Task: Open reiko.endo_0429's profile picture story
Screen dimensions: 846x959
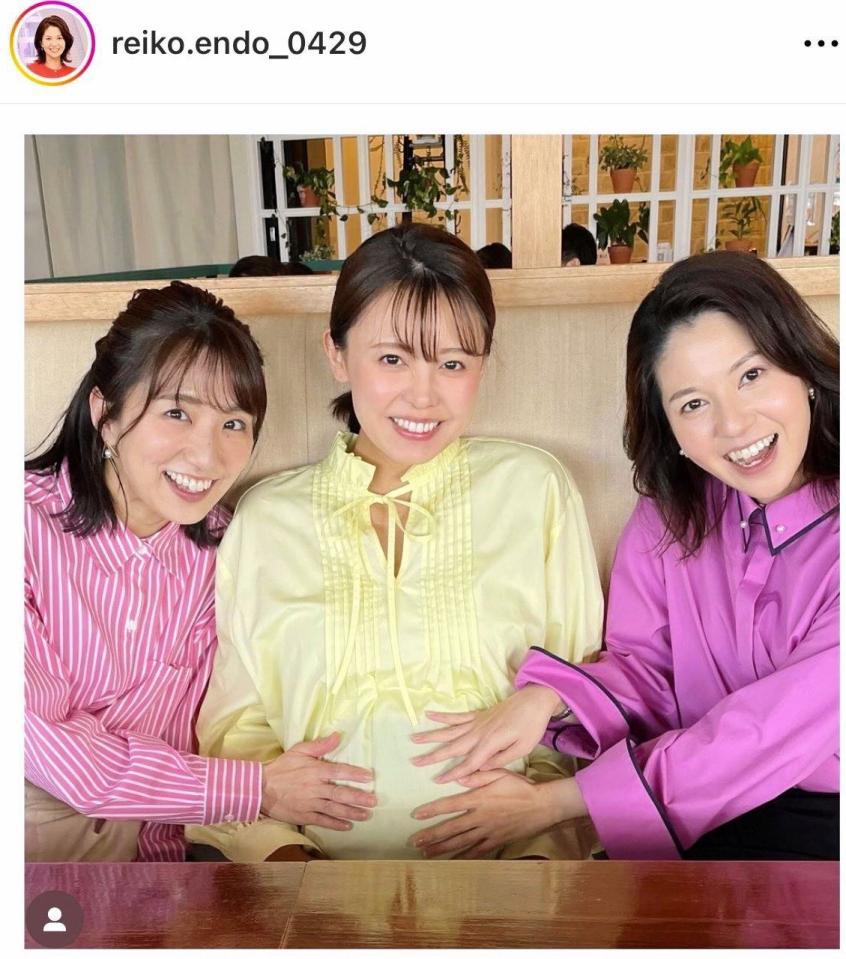Action: pyautogui.click(x=52, y=44)
